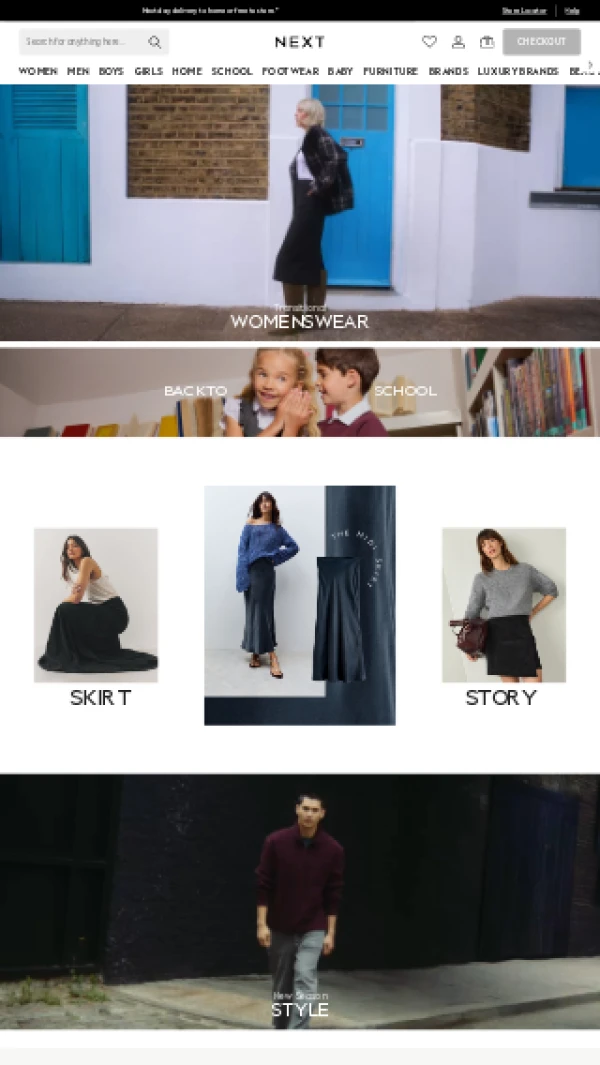Go to the Furniture category
600x1065 pixels.
390,71
